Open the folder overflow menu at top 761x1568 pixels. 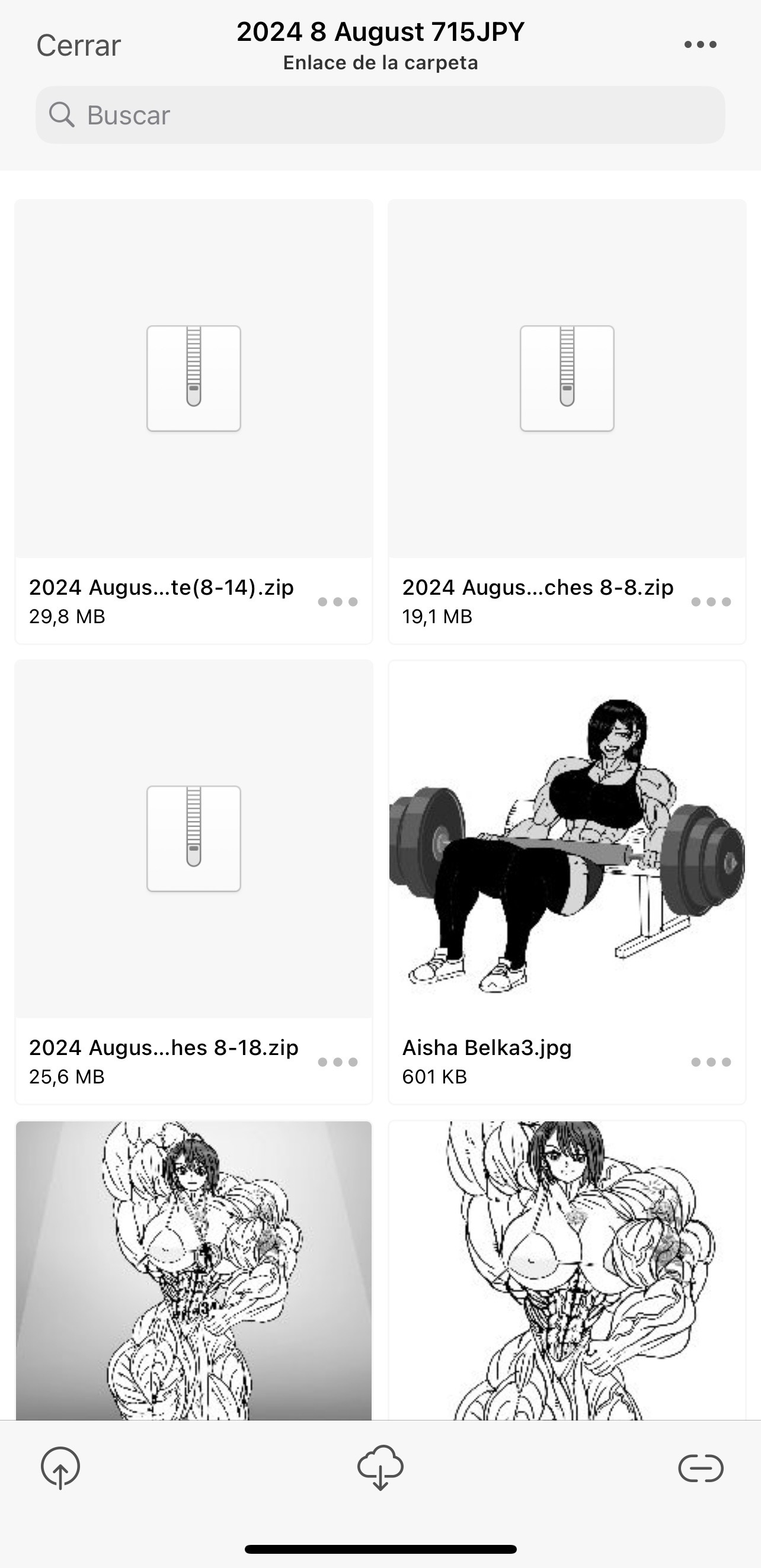click(700, 44)
